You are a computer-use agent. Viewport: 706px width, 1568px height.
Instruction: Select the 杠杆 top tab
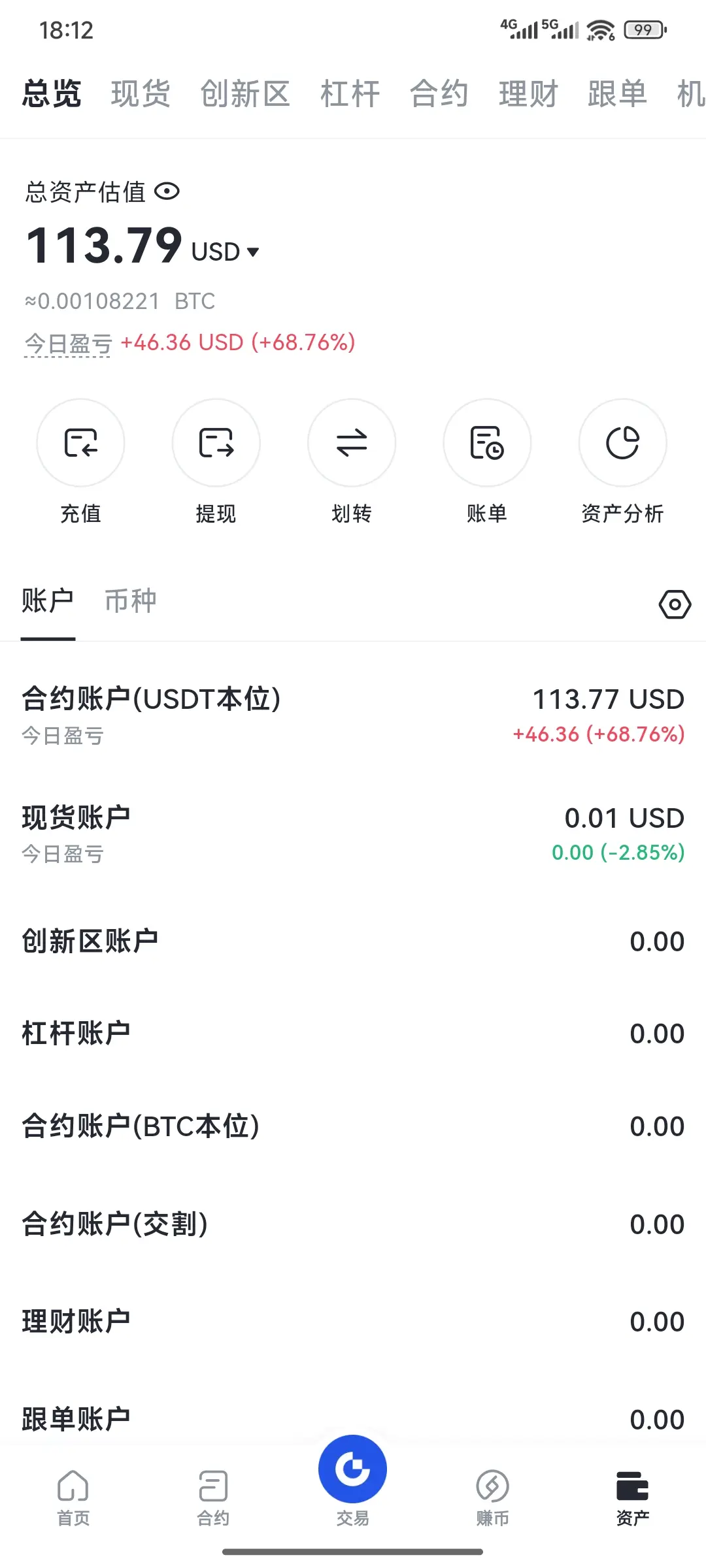coord(350,93)
